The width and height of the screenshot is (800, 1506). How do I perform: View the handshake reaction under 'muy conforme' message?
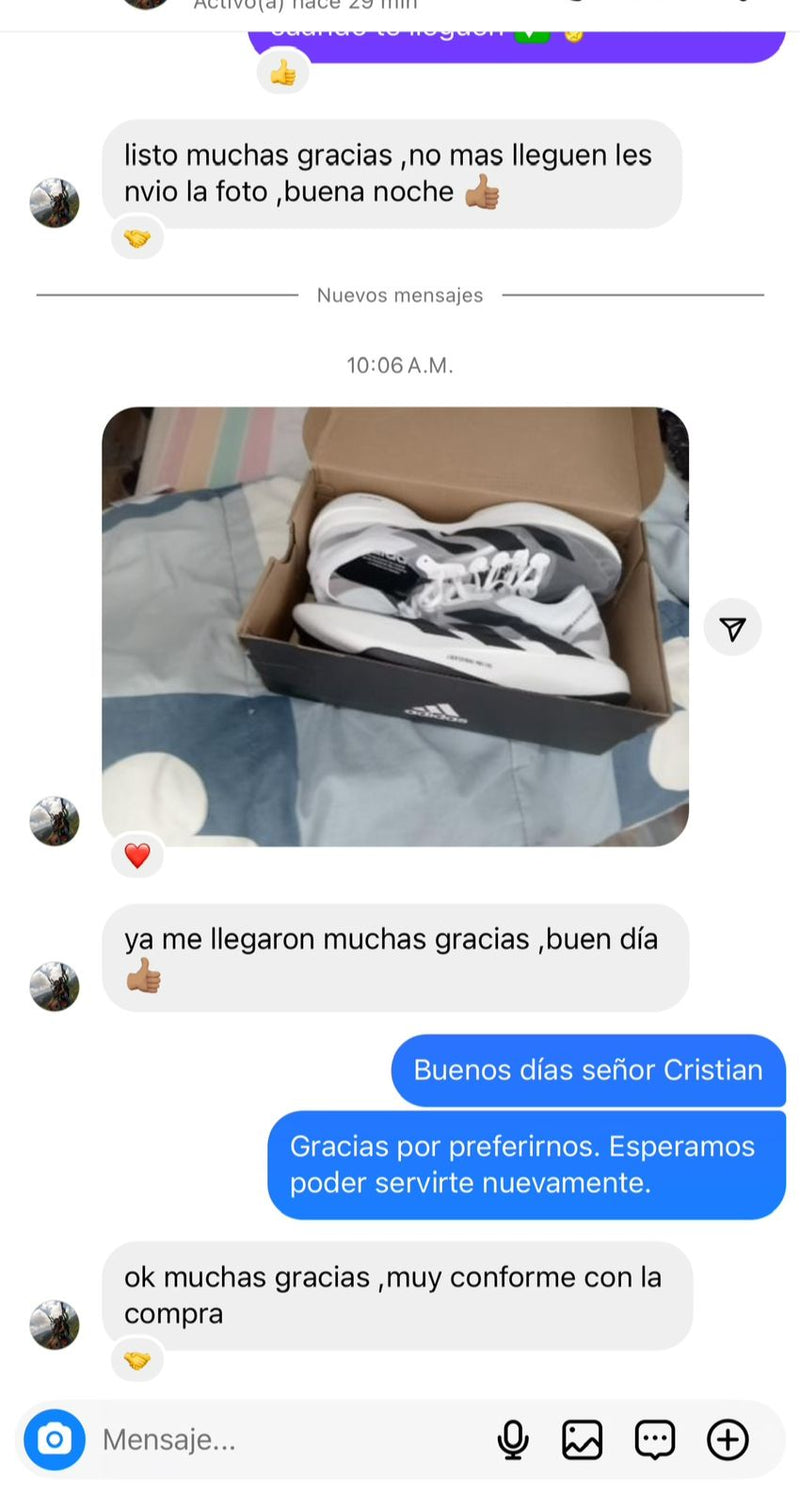[x=137, y=1360]
